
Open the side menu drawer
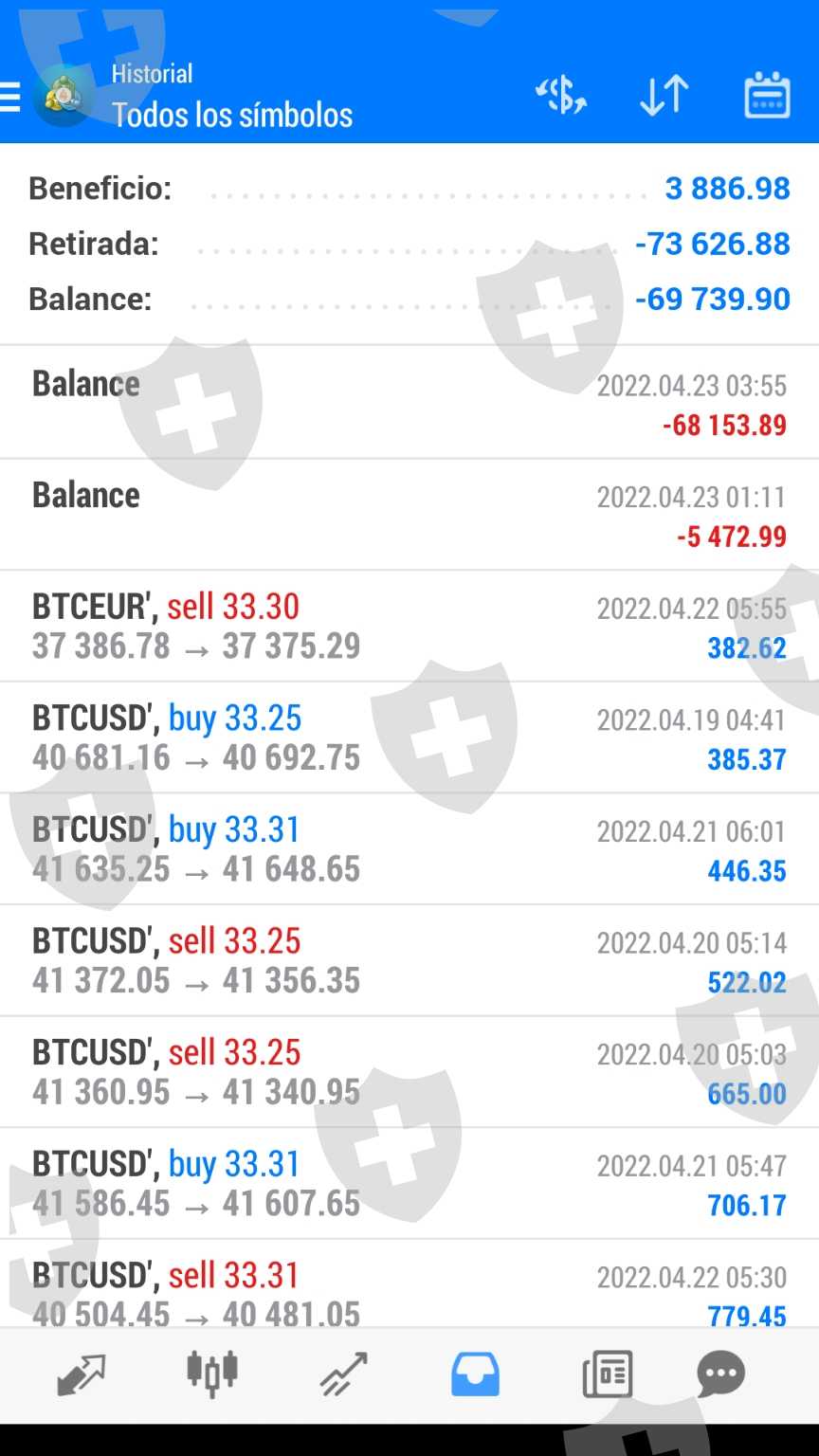[11, 96]
